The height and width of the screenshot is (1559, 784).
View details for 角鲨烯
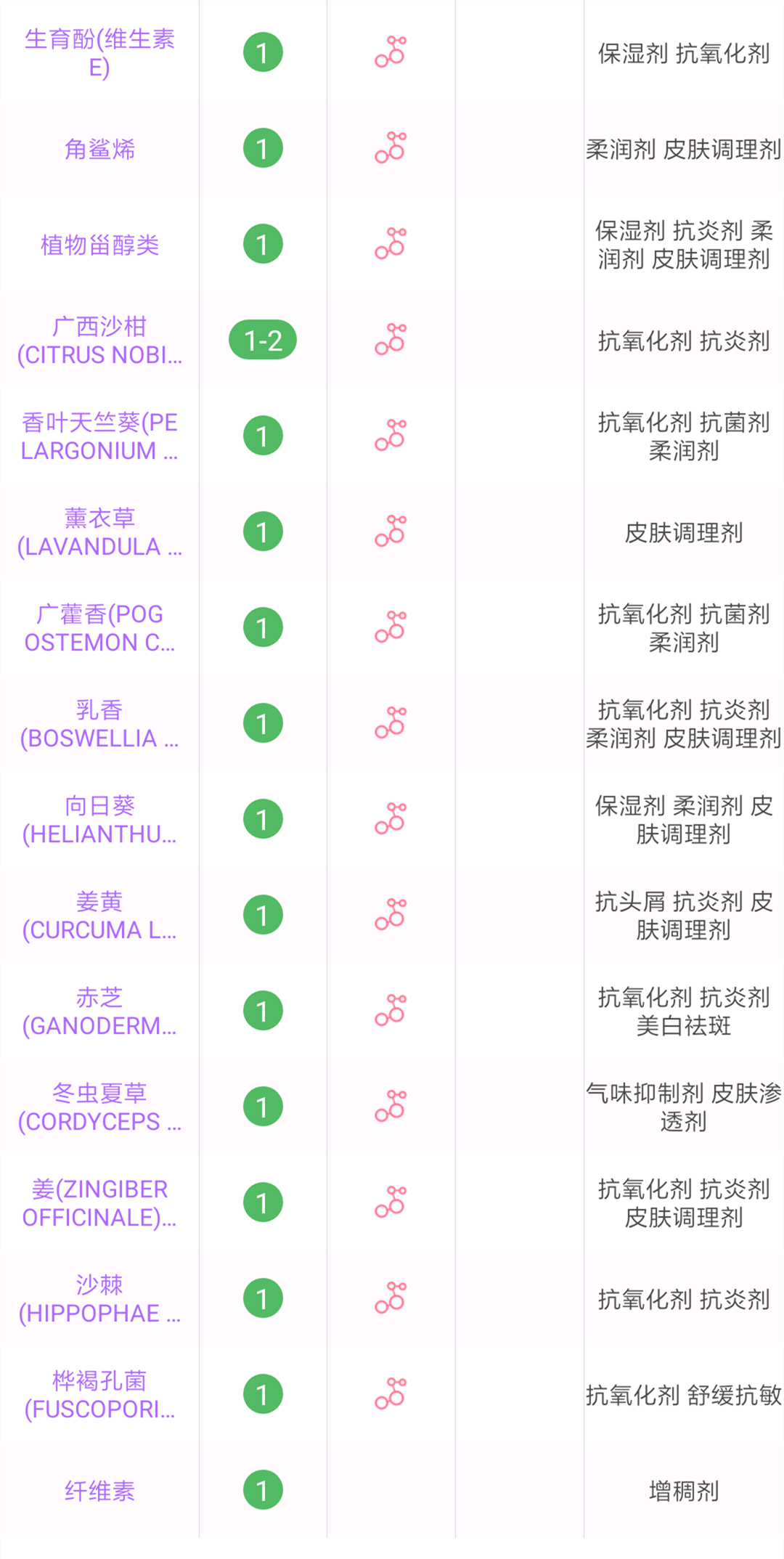99,149
